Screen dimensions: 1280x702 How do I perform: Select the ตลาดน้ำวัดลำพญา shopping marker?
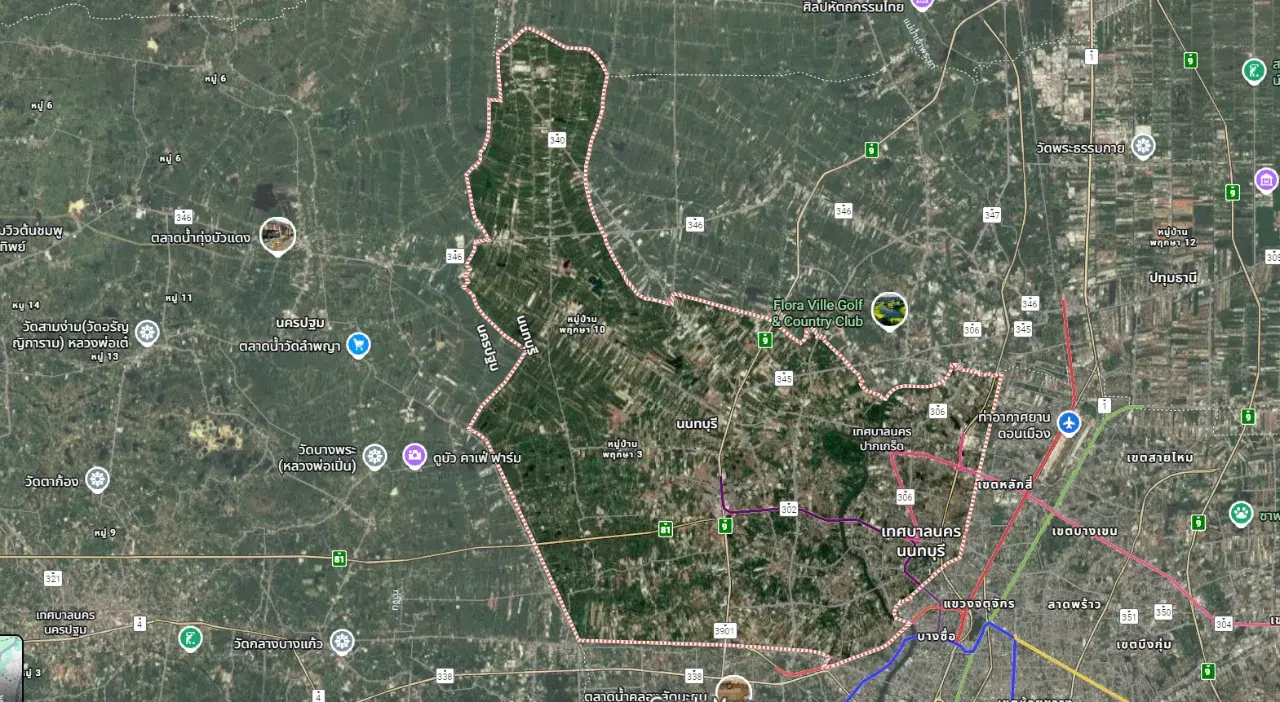point(358,346)
